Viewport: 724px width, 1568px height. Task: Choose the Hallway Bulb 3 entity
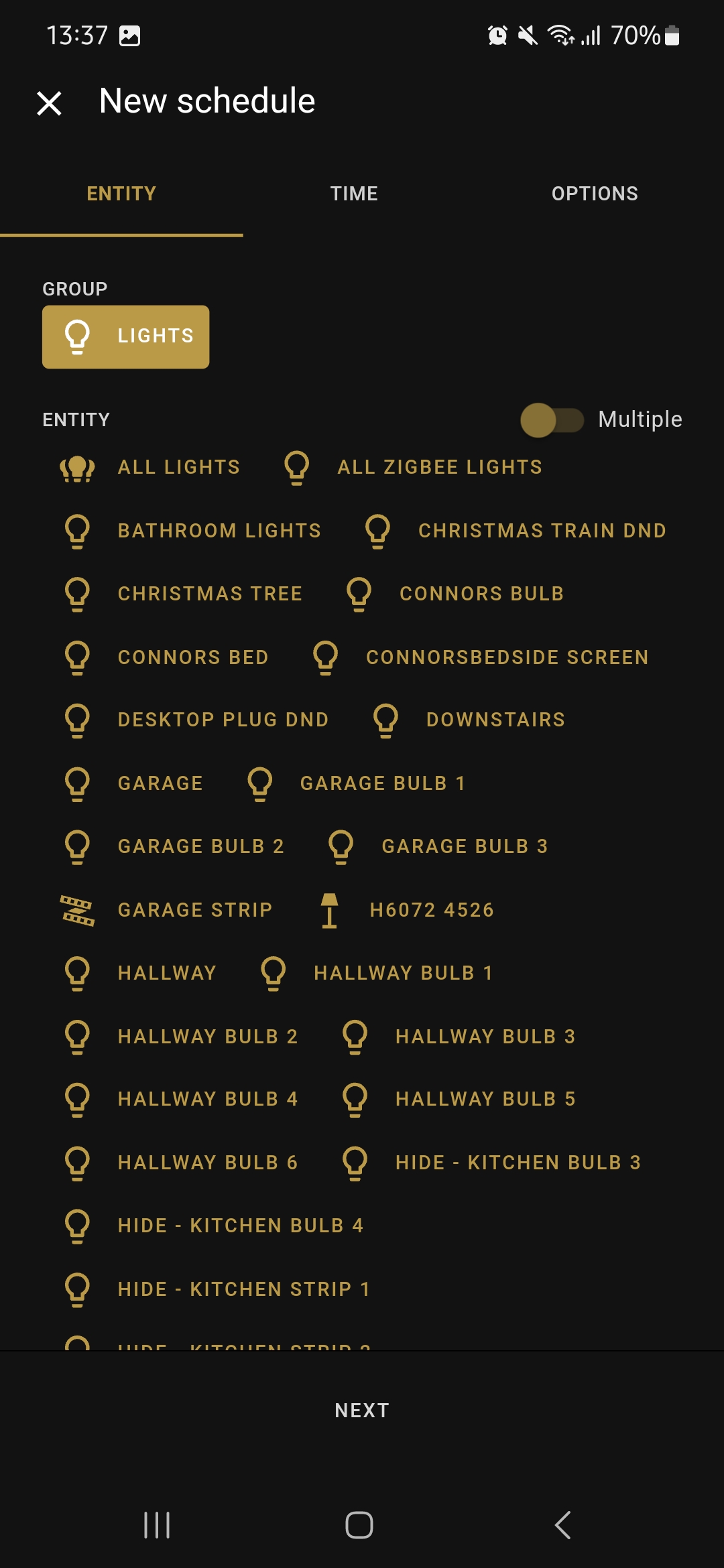click(459, 1037)
